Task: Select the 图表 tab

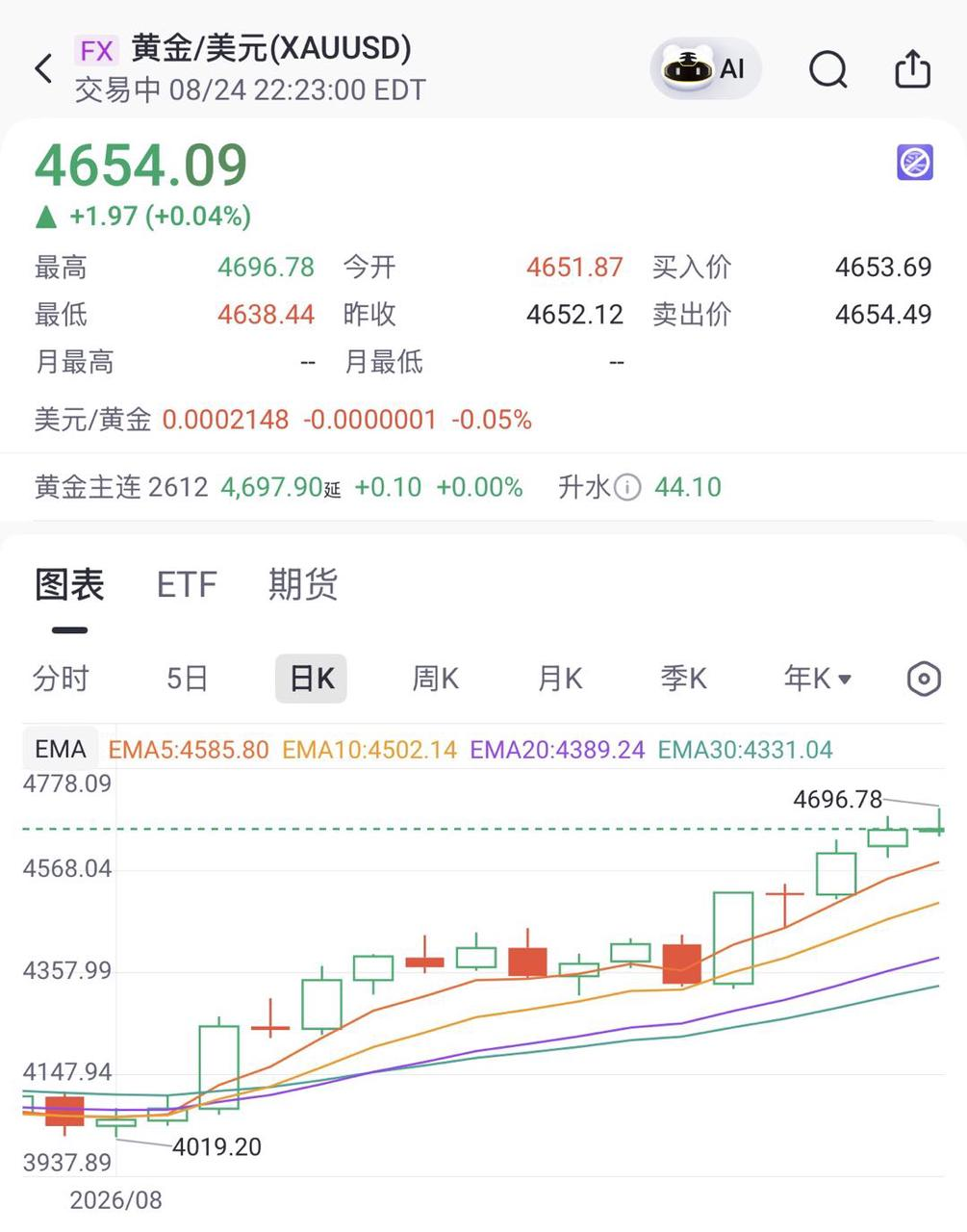Action: tap(69, 584)
